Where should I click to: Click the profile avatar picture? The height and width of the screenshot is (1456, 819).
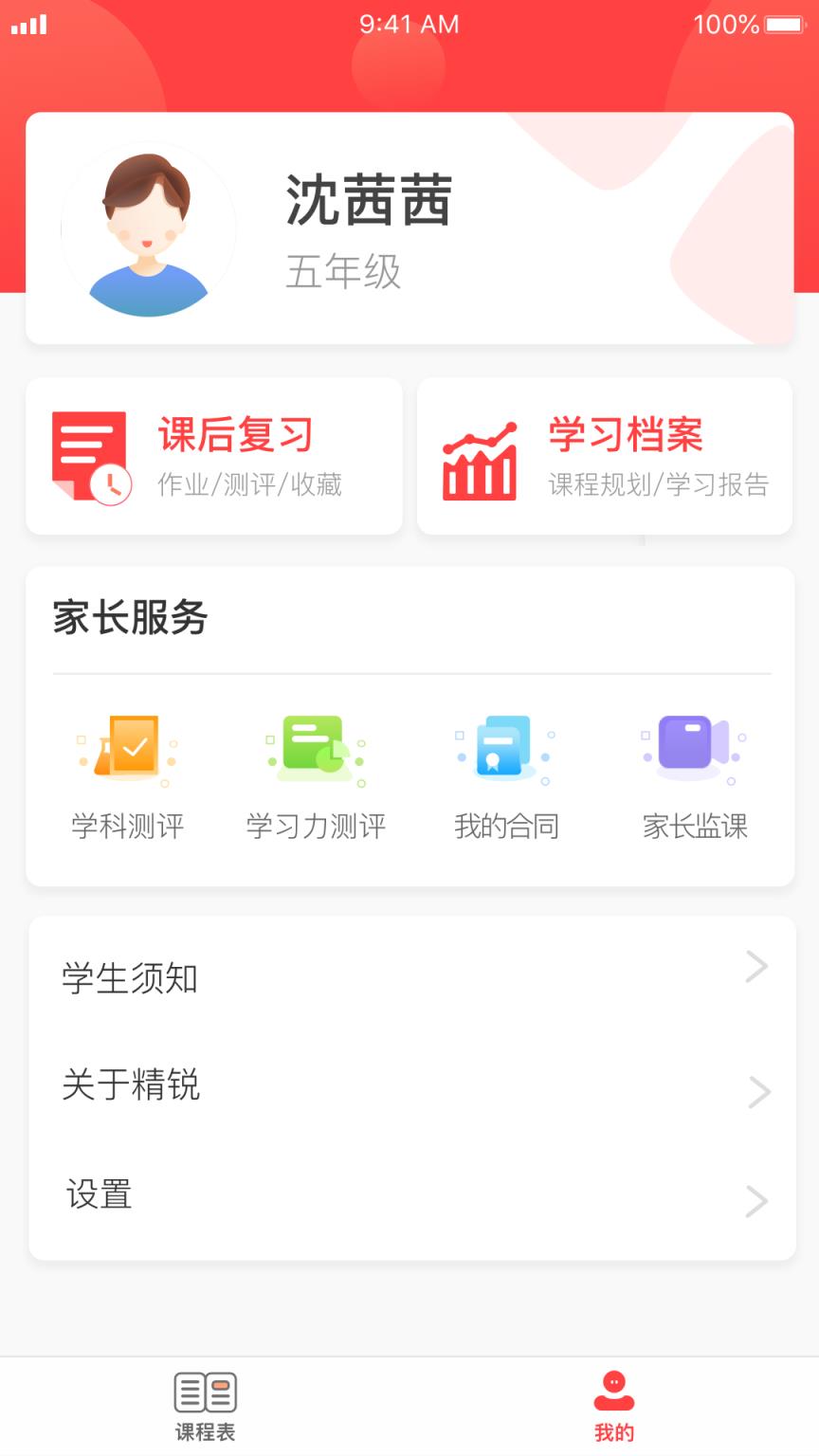click(x=148, y=230)
